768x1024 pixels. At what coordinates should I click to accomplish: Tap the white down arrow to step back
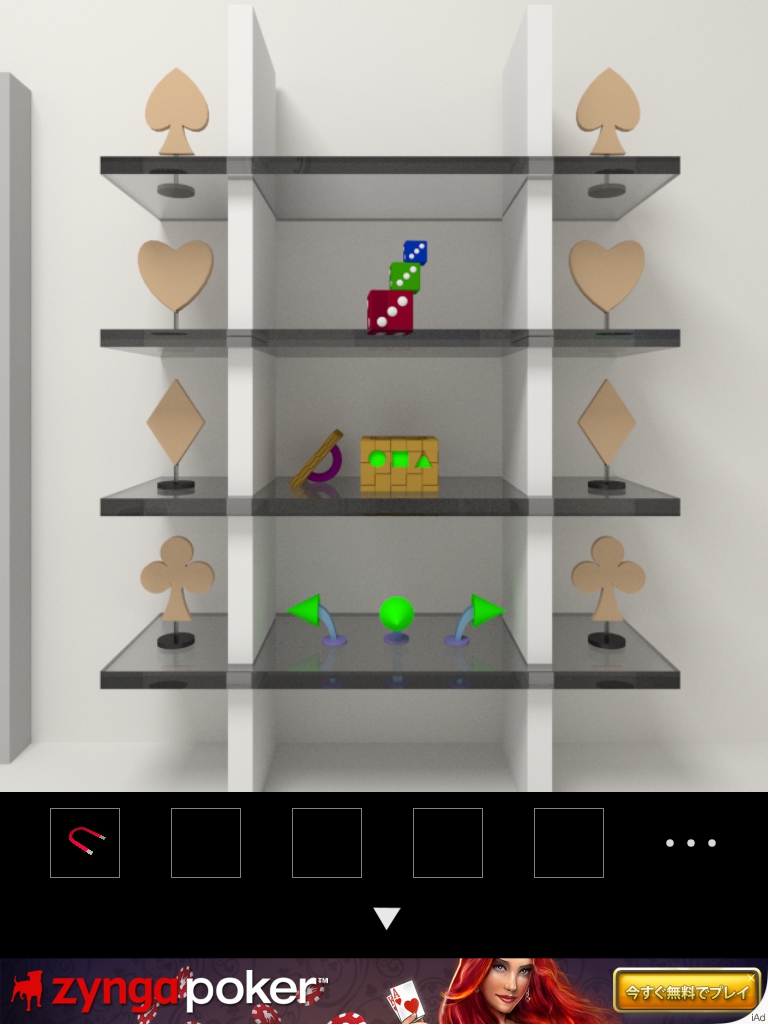click(386, 918)
